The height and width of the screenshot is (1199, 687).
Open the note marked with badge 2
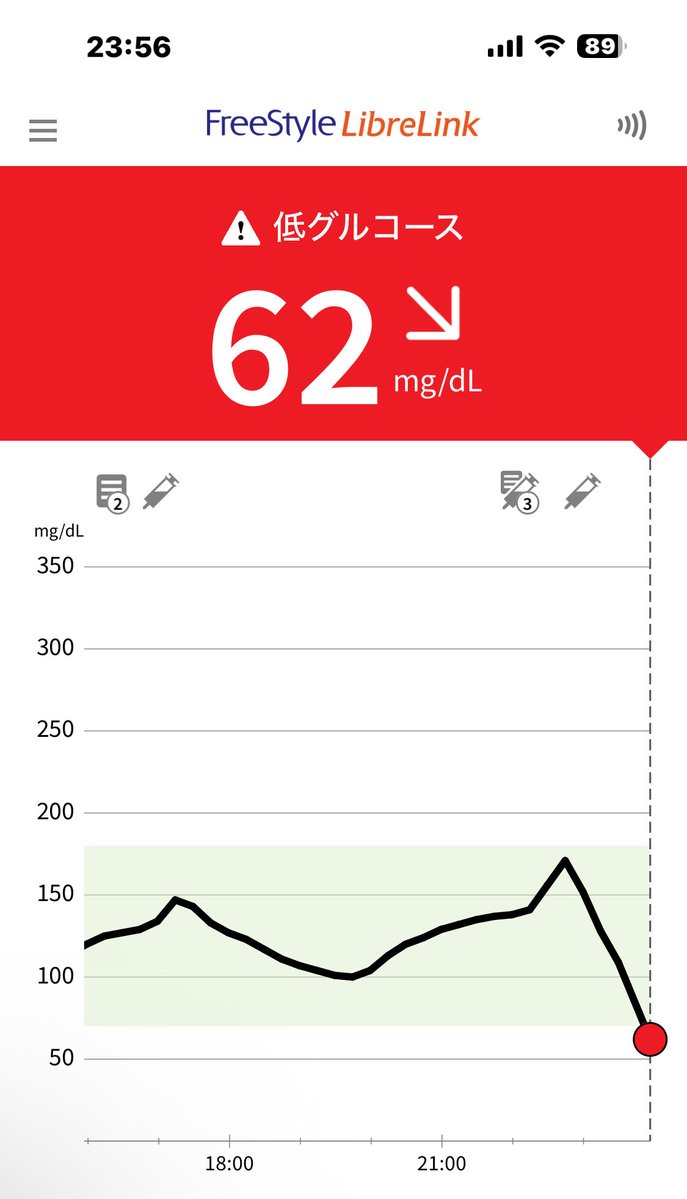coord(112,493)
